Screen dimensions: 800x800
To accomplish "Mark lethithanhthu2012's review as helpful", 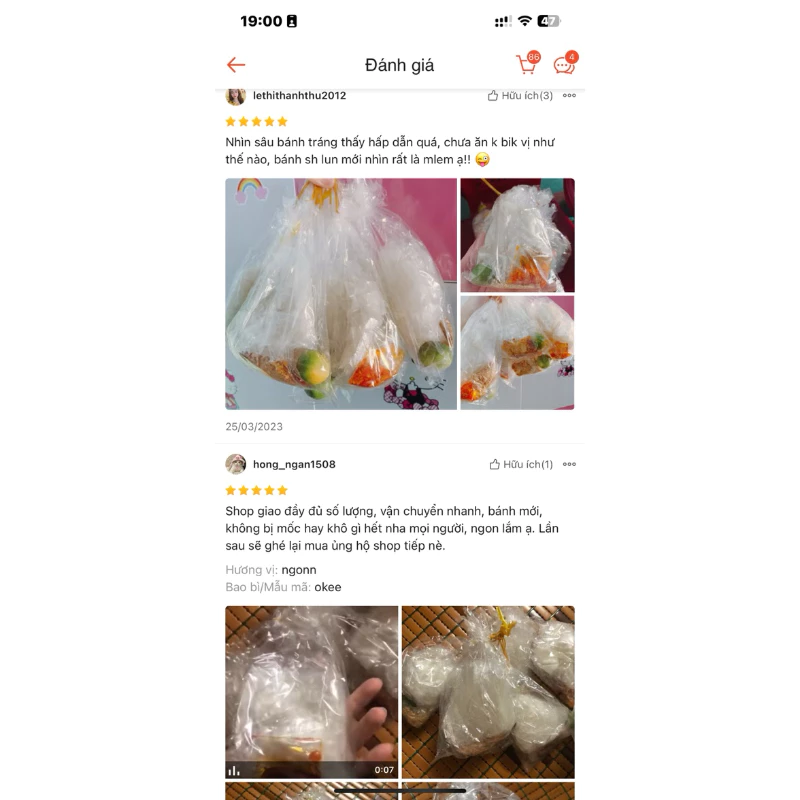I will point(520,96).
